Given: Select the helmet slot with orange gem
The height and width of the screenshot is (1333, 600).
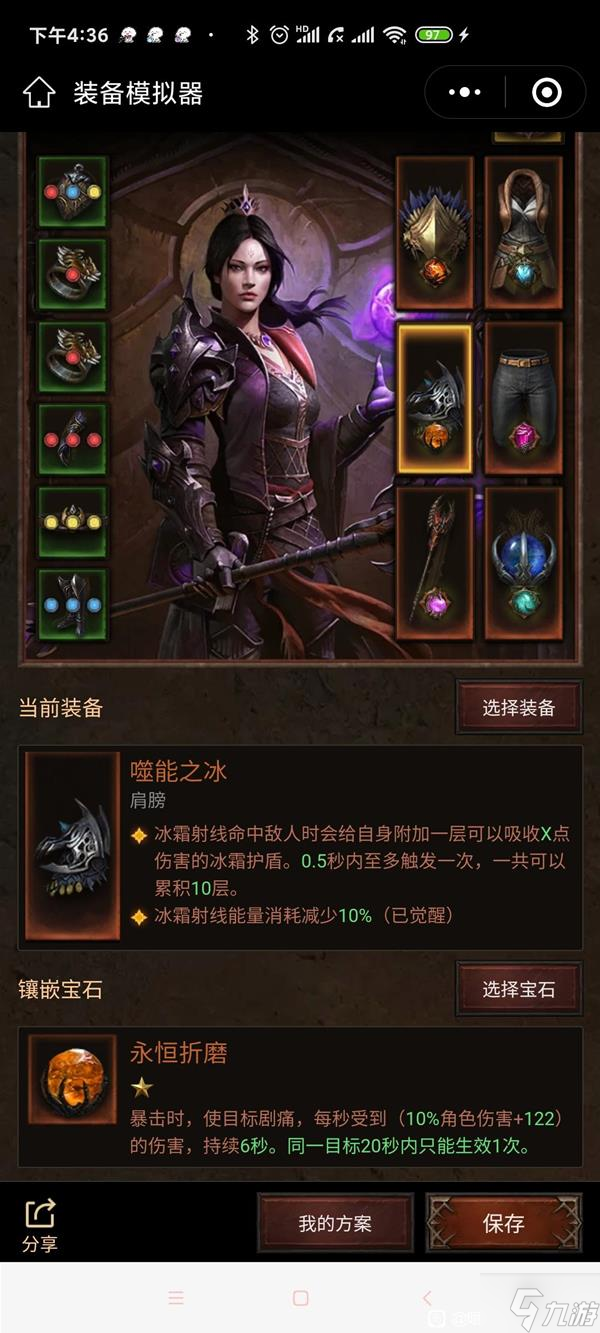Looking at the screenshot, I should click(434, 232).
